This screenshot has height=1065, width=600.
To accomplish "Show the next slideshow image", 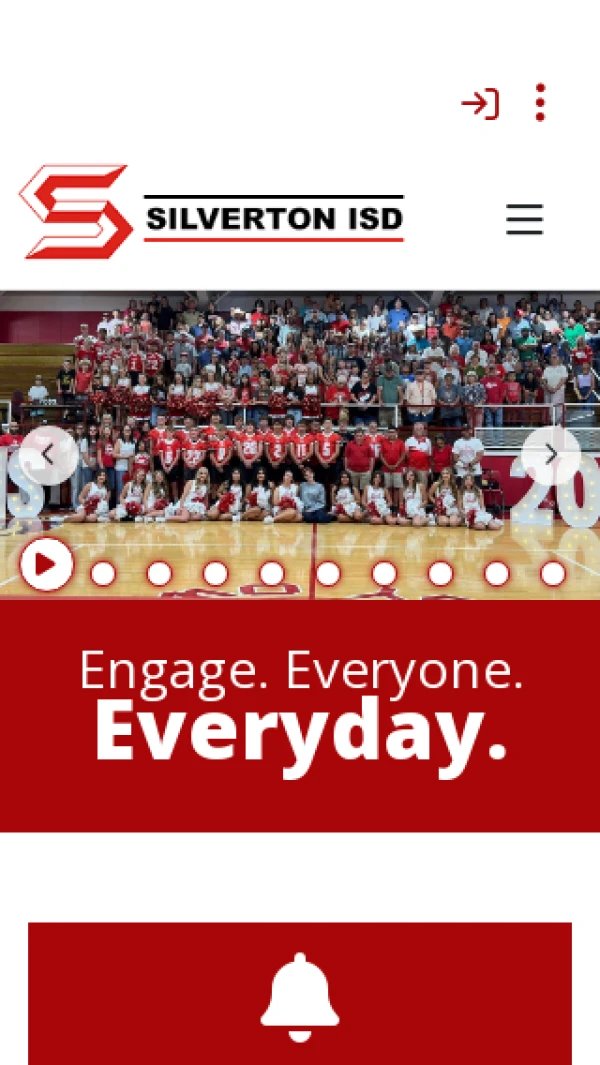I will [x=551, y=455].
